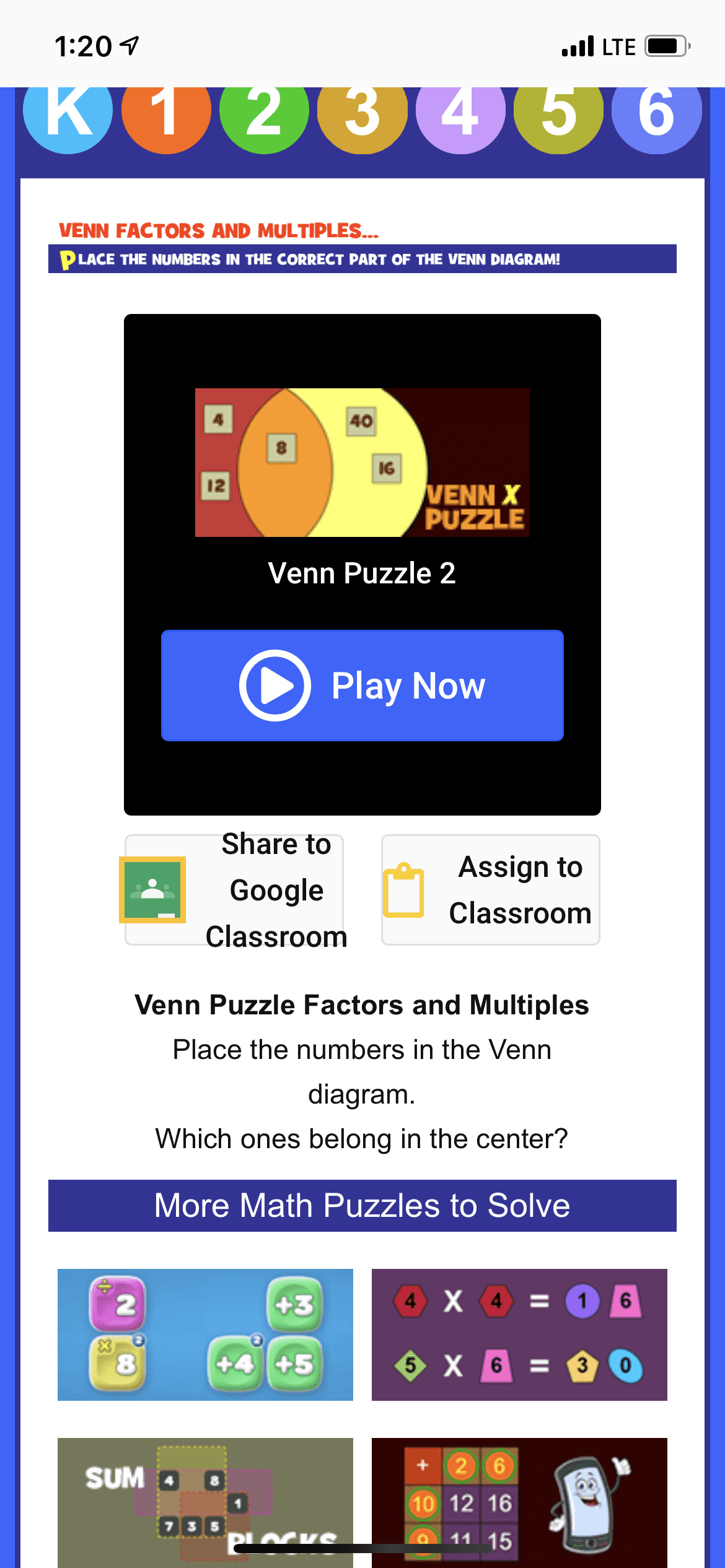The width and height of the screenshot is (725, 1568).
Task: Open the Sum Blocks puzzle thumbnail
Action: 205,1502
